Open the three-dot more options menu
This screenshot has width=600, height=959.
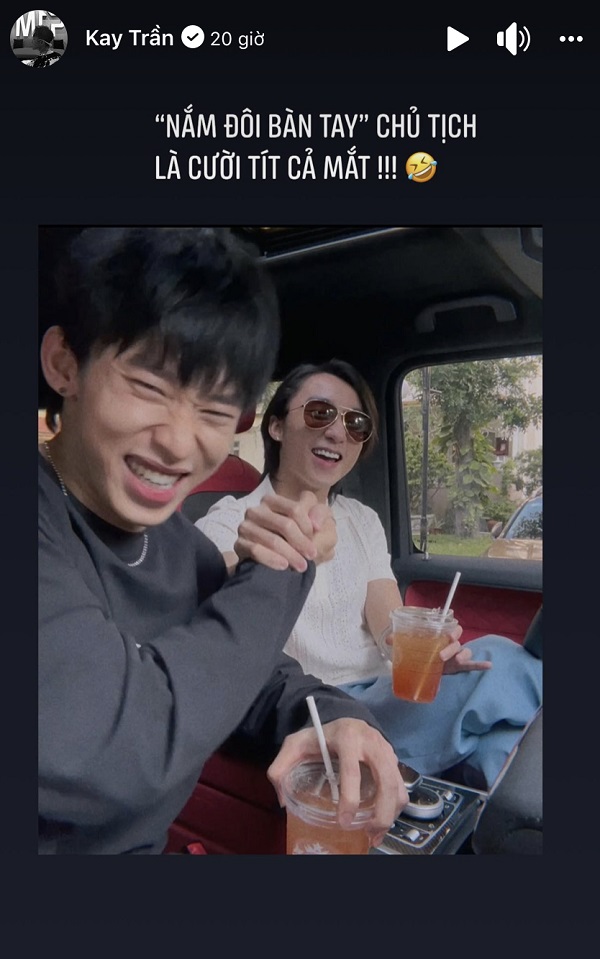(571, 39)
